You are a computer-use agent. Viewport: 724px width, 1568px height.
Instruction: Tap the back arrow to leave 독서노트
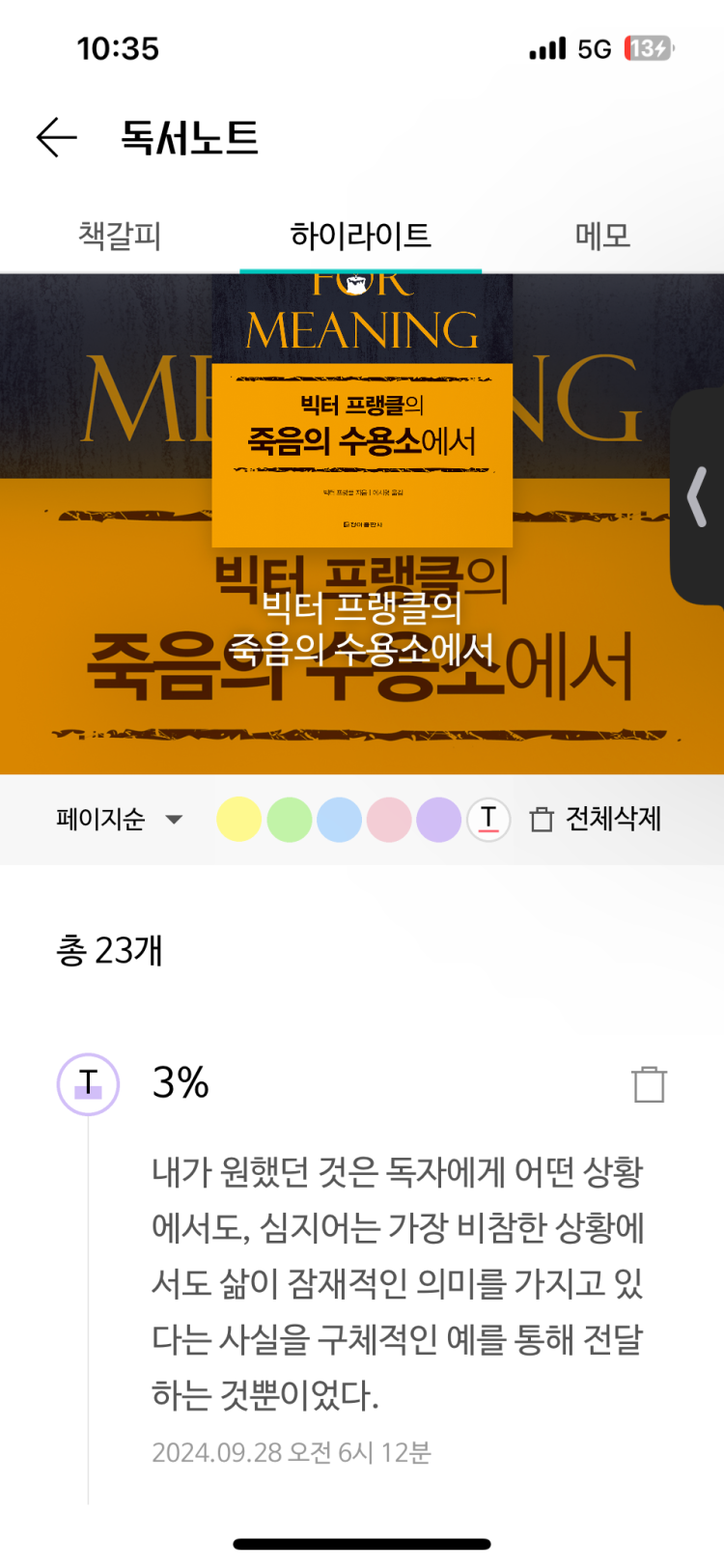click(56, 137)
